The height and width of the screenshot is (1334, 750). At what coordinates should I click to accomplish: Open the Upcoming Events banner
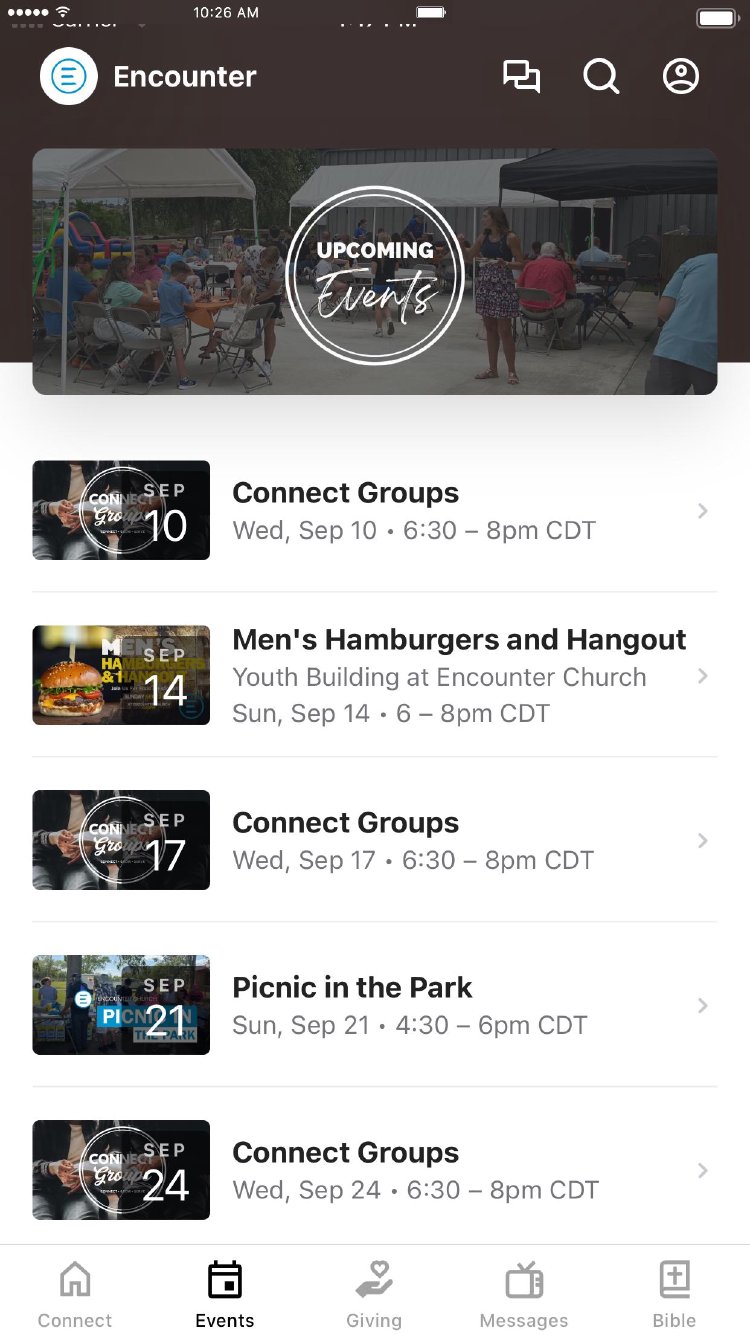point(375,272)
